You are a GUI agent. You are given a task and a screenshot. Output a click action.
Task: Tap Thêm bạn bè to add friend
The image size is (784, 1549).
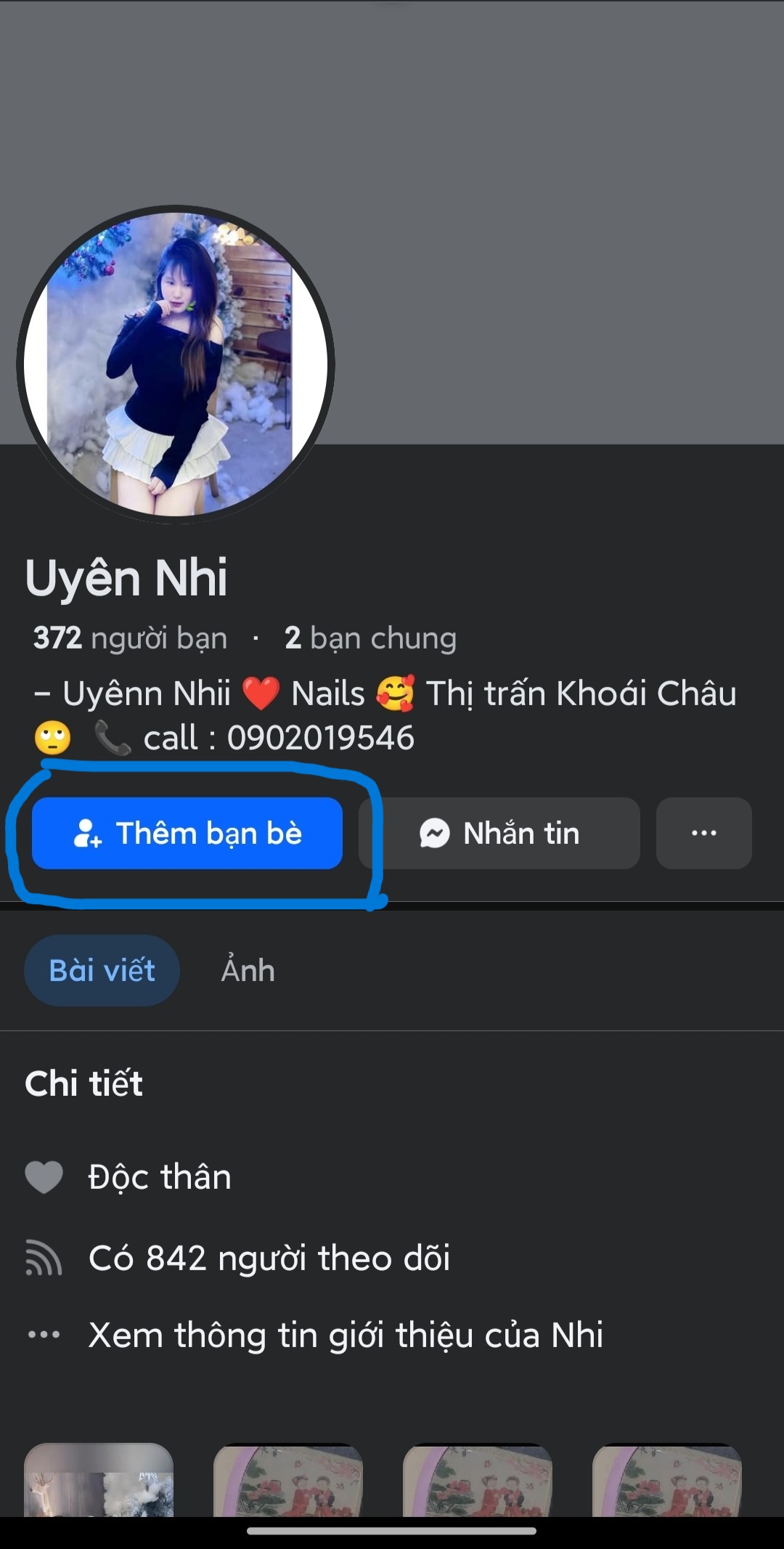(187, 833)
